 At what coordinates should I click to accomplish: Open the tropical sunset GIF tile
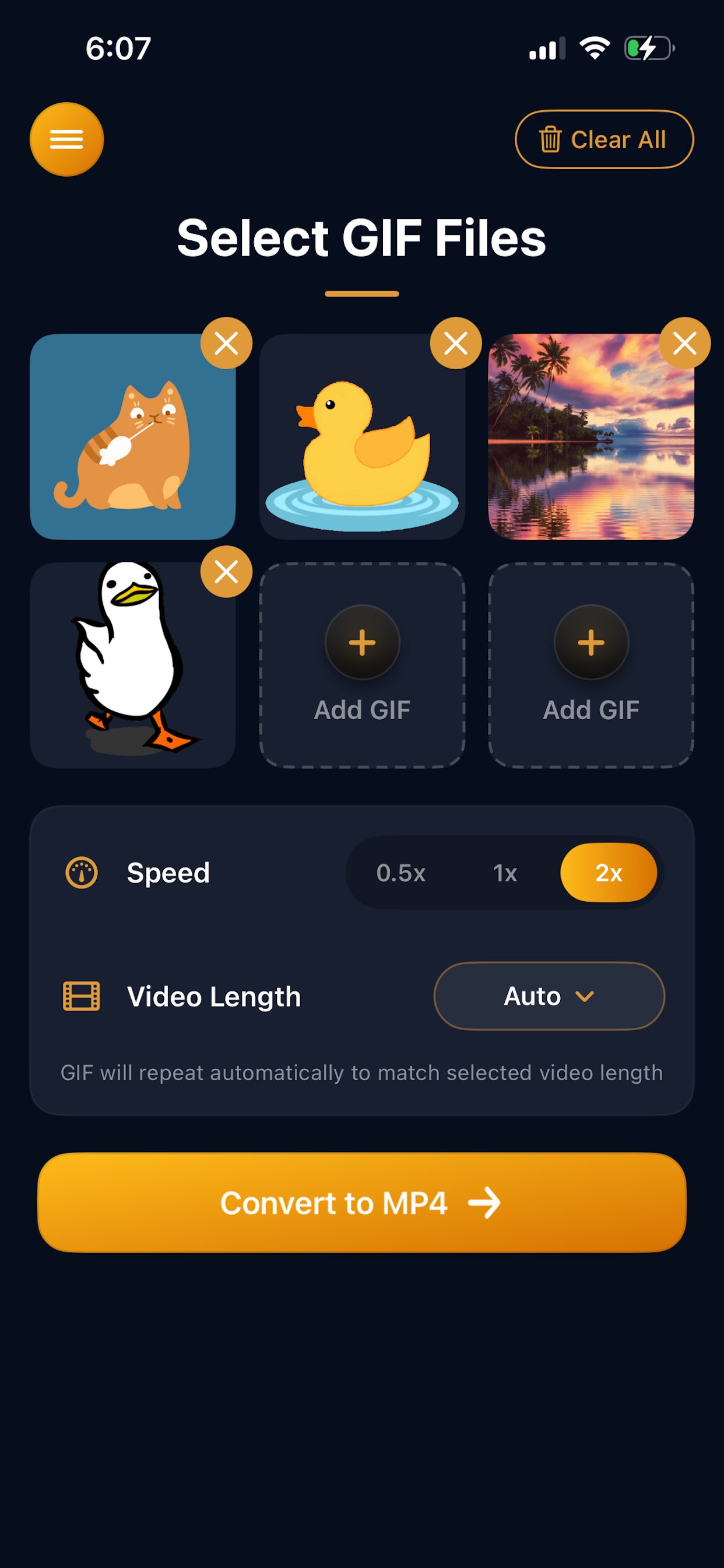click(x=591, y=436)
